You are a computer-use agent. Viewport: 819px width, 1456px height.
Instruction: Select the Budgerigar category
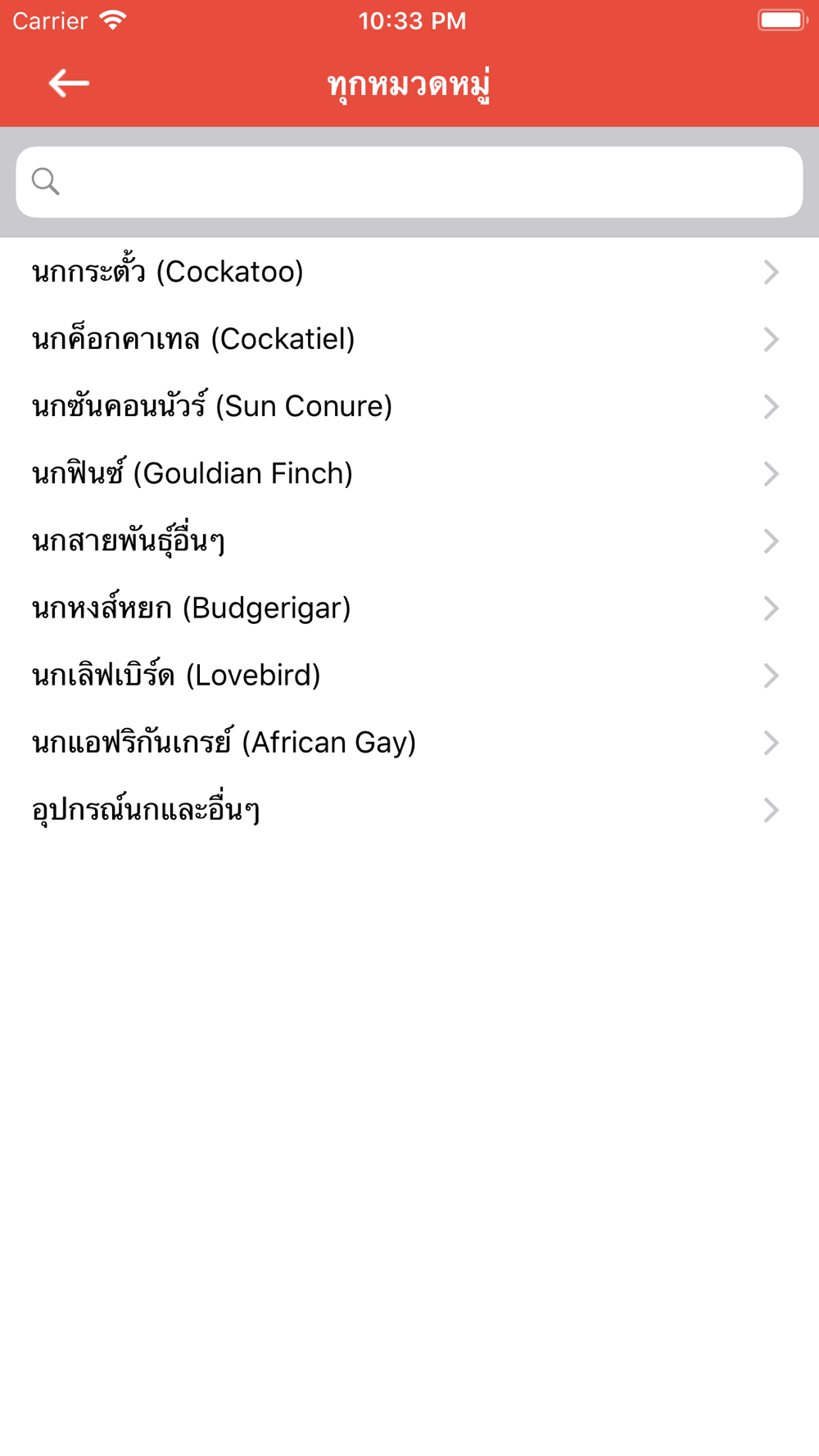(x=409, y=608)
